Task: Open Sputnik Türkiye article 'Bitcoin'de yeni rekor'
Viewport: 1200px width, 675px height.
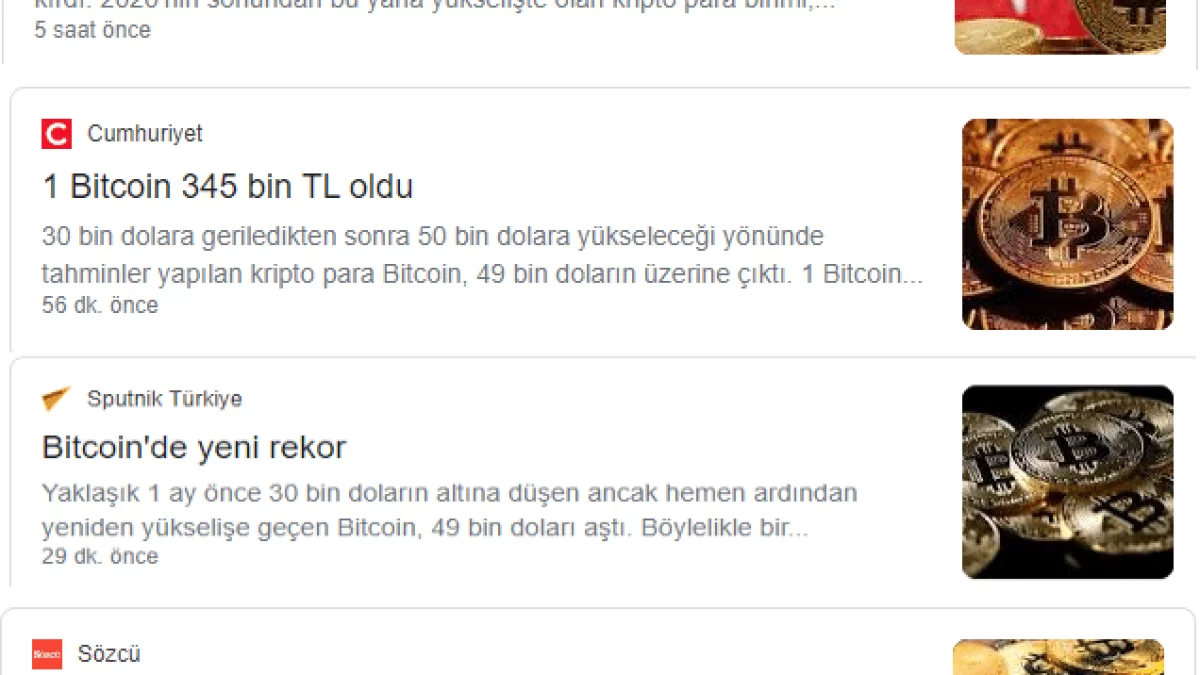Action: click(x=194, y=447)
